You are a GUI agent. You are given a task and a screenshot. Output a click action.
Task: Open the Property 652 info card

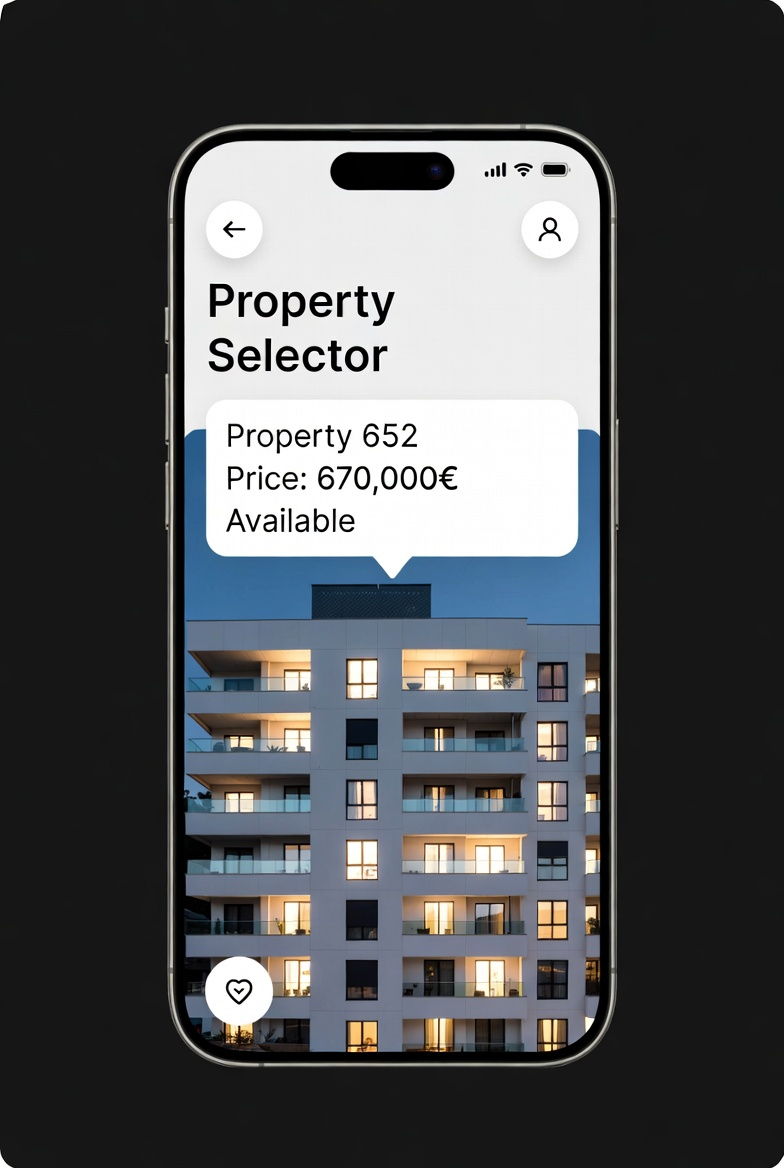(x=391, y=478)
